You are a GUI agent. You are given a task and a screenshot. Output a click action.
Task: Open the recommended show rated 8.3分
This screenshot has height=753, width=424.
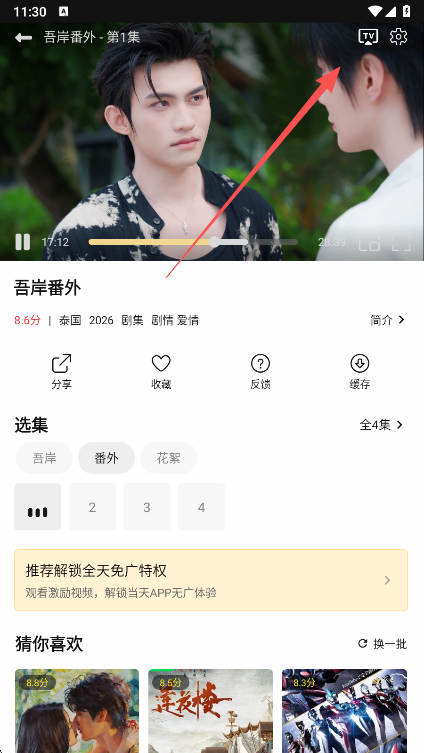click(344, 711)
